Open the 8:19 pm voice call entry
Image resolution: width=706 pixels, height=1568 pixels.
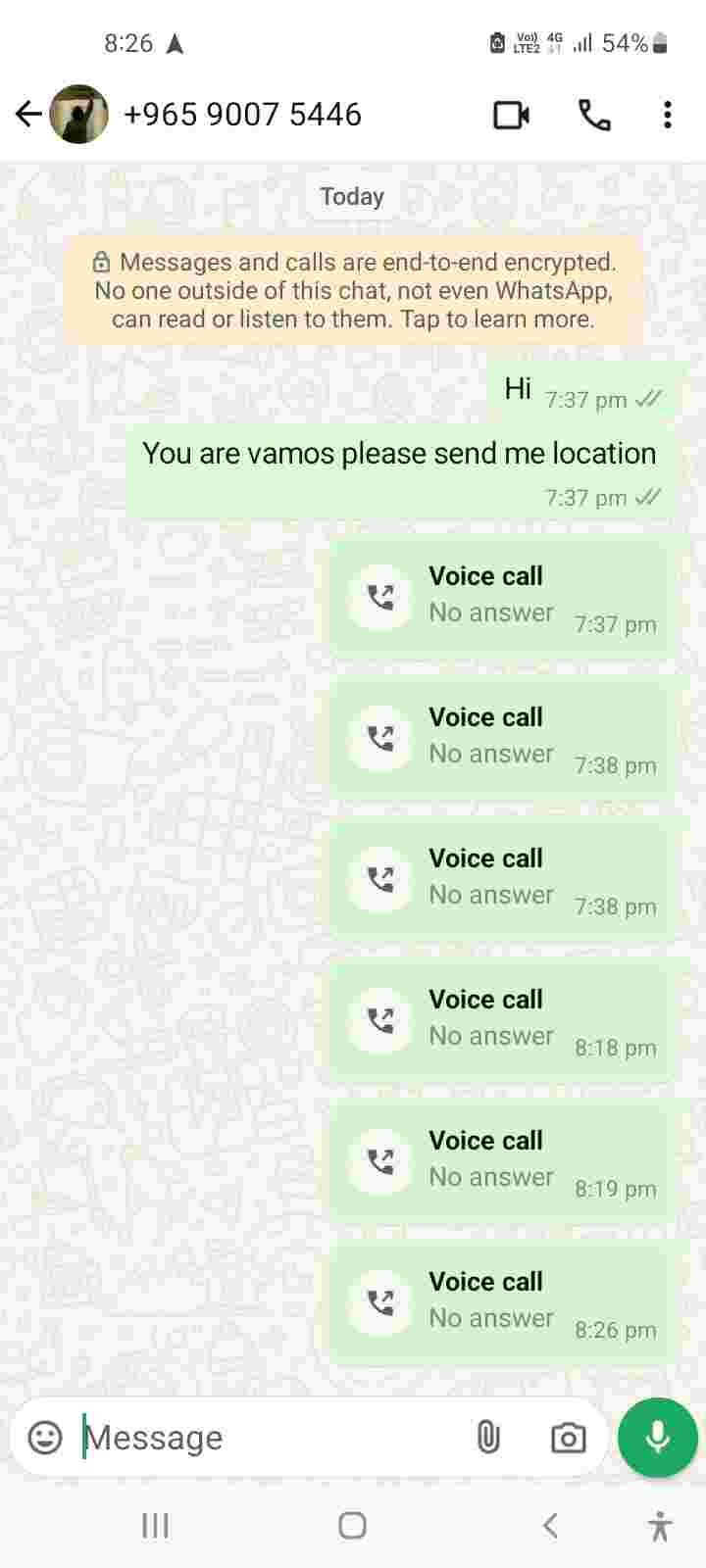coord(502,1161)
